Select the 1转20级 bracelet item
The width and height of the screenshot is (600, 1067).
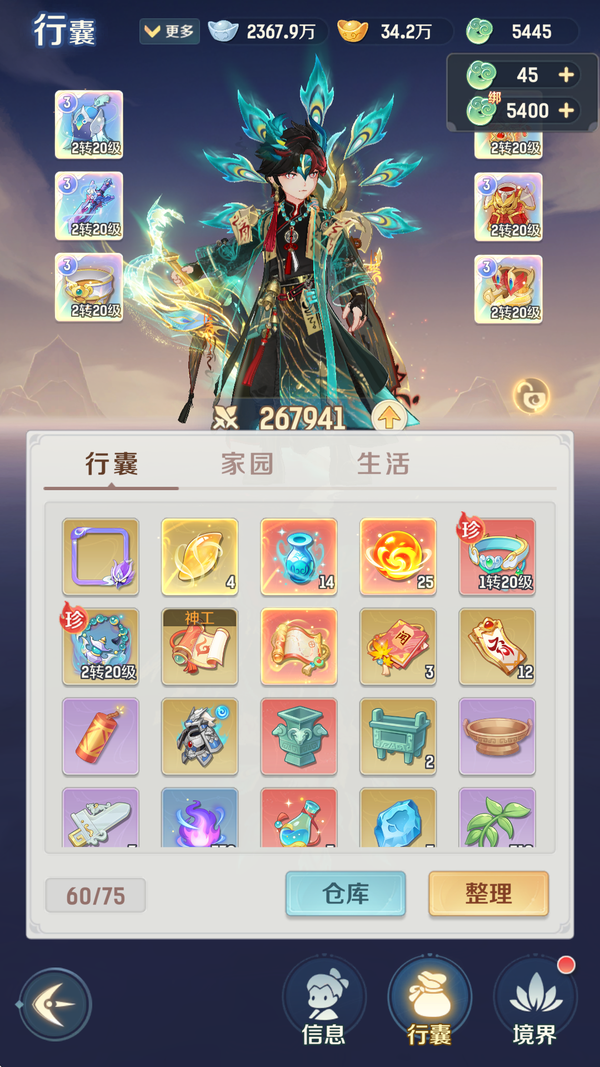497,556
